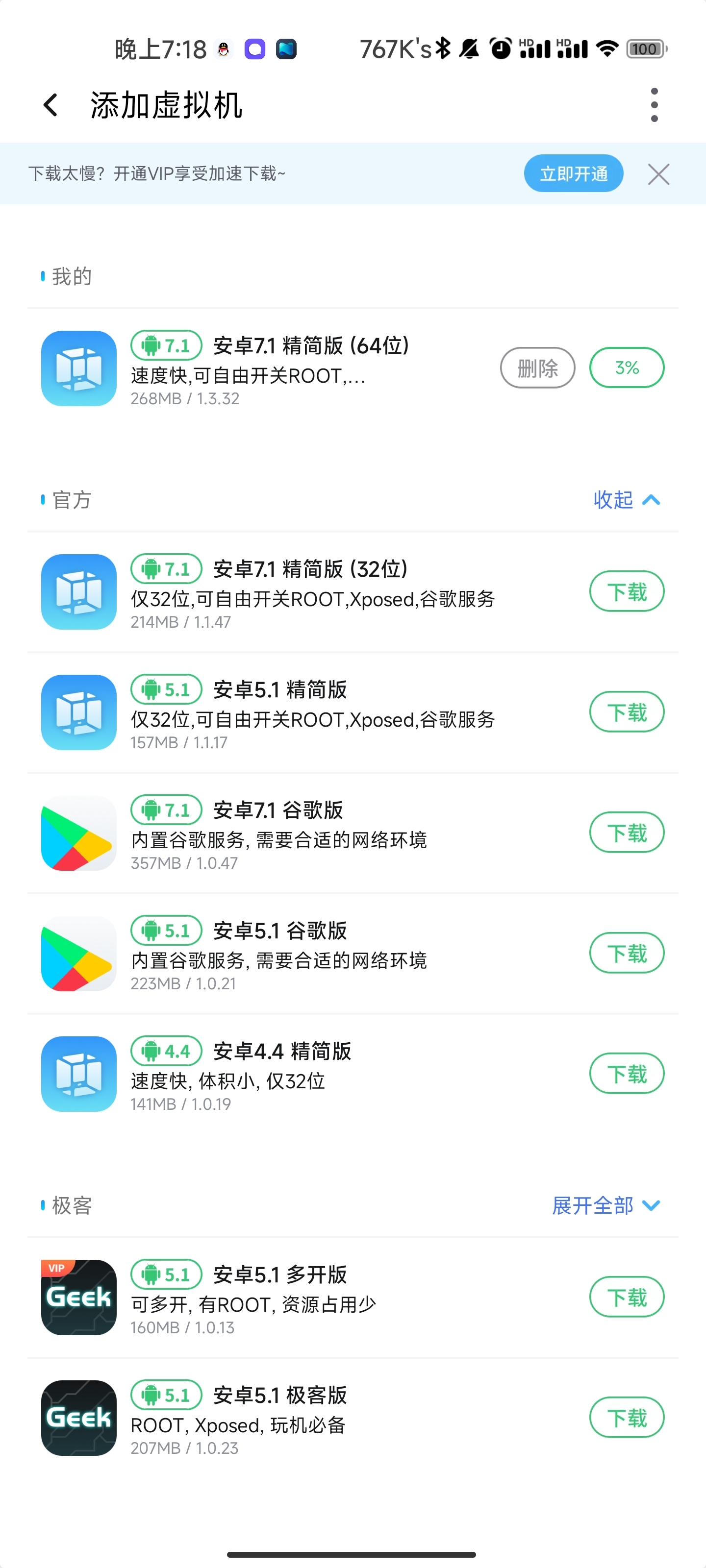
Task: Download 安卓5.1 多开版
Action: click(x=626, y=1297)
